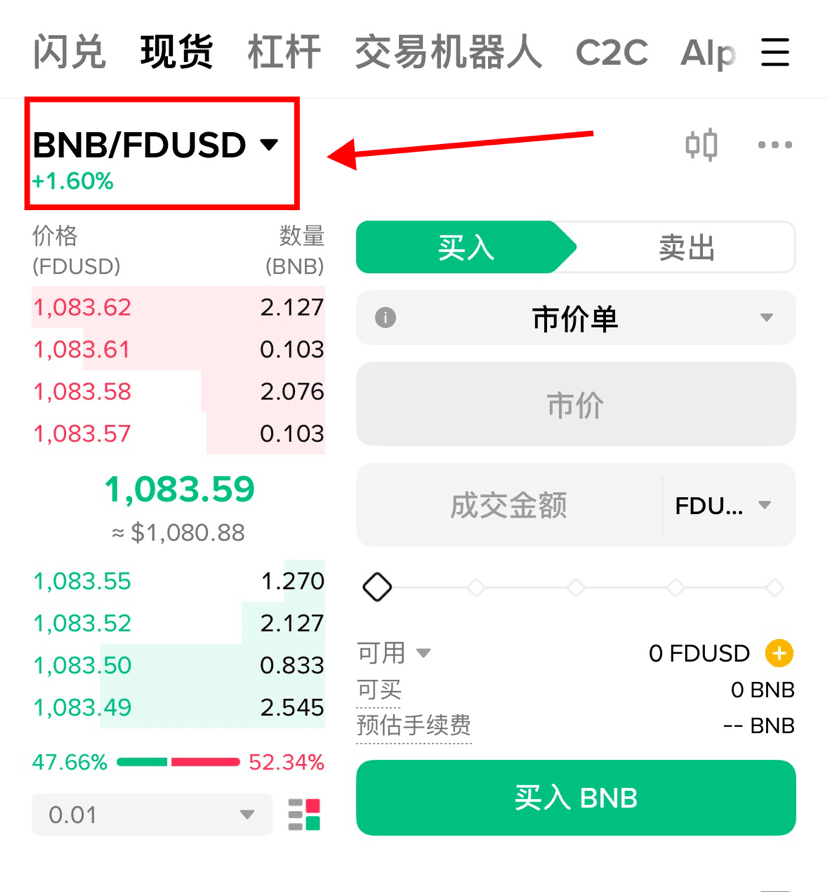Tap the 买入 BNB button
828x892 pixels.
point(576,798)
